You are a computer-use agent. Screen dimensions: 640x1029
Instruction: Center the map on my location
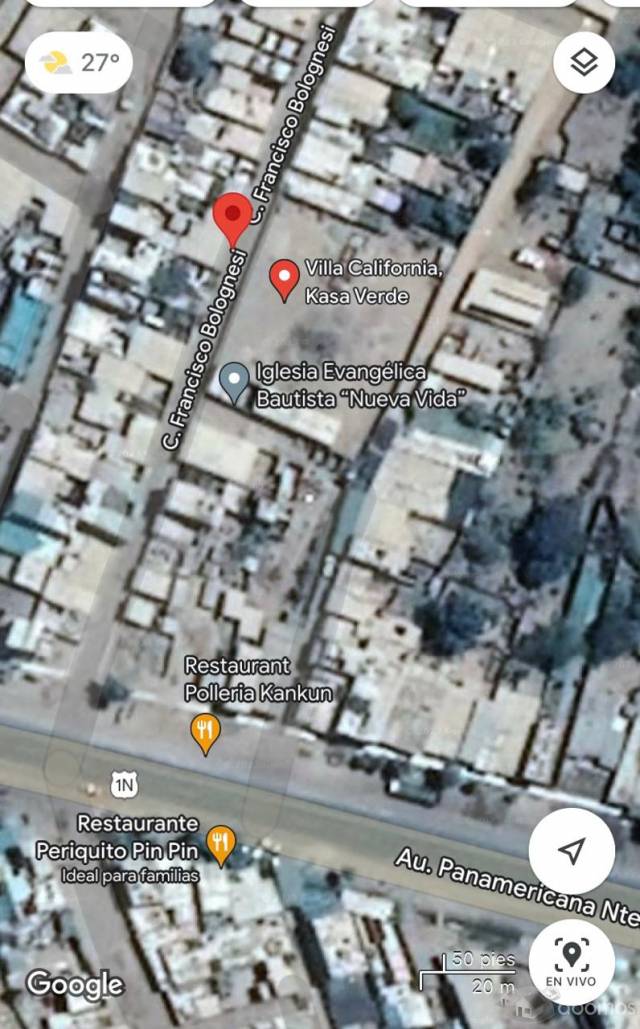(x=571, y=851)
